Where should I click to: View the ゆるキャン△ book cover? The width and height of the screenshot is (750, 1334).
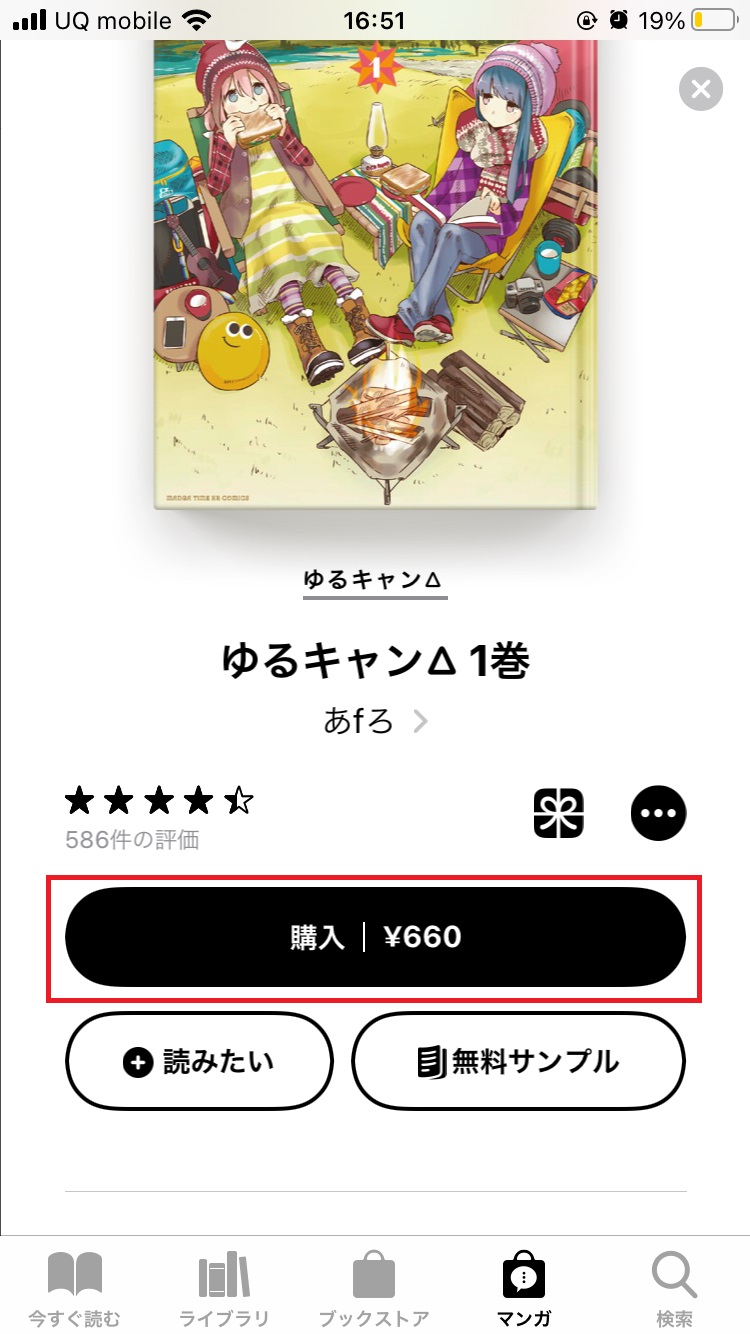tap(375, 270)
